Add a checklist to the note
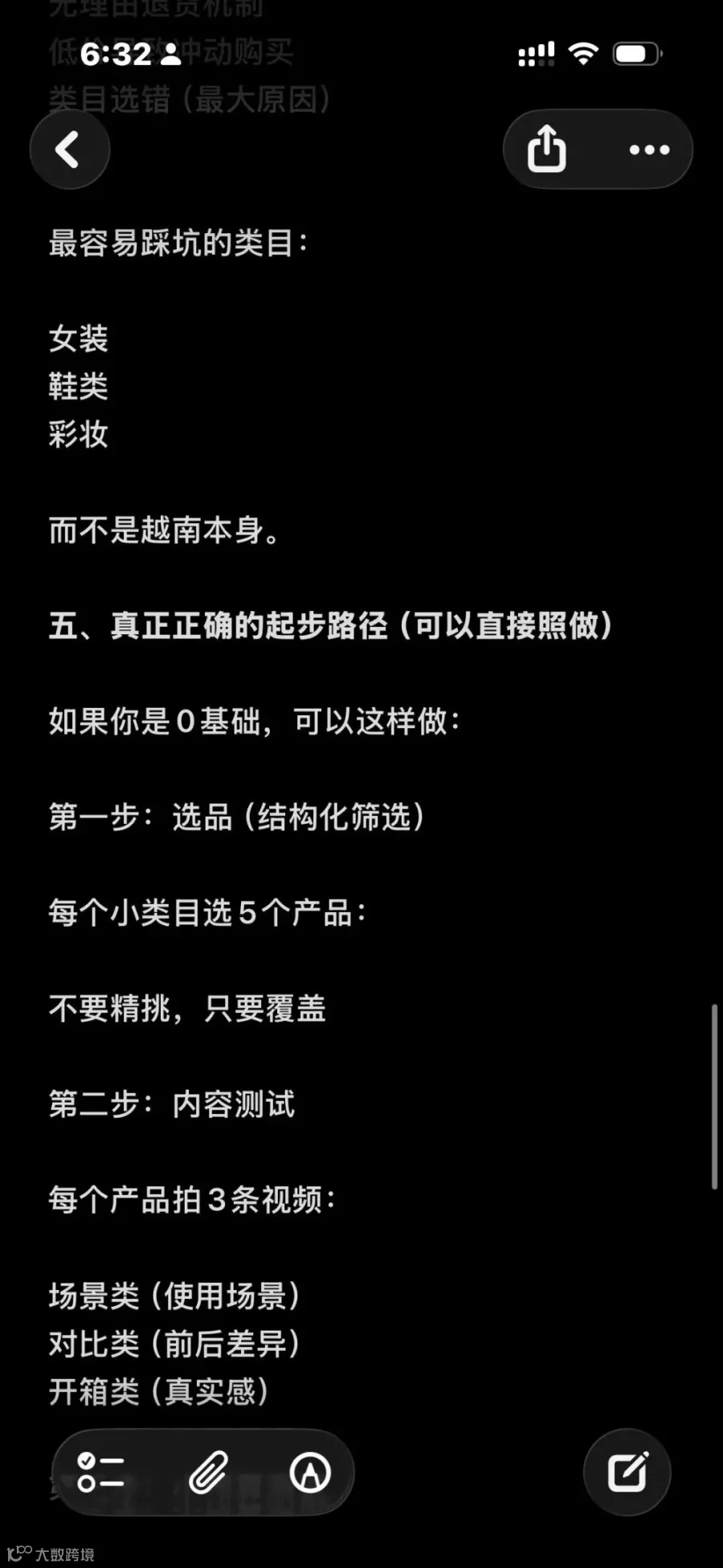Viewport: 723px width, 1568px height. (100, 1472)
